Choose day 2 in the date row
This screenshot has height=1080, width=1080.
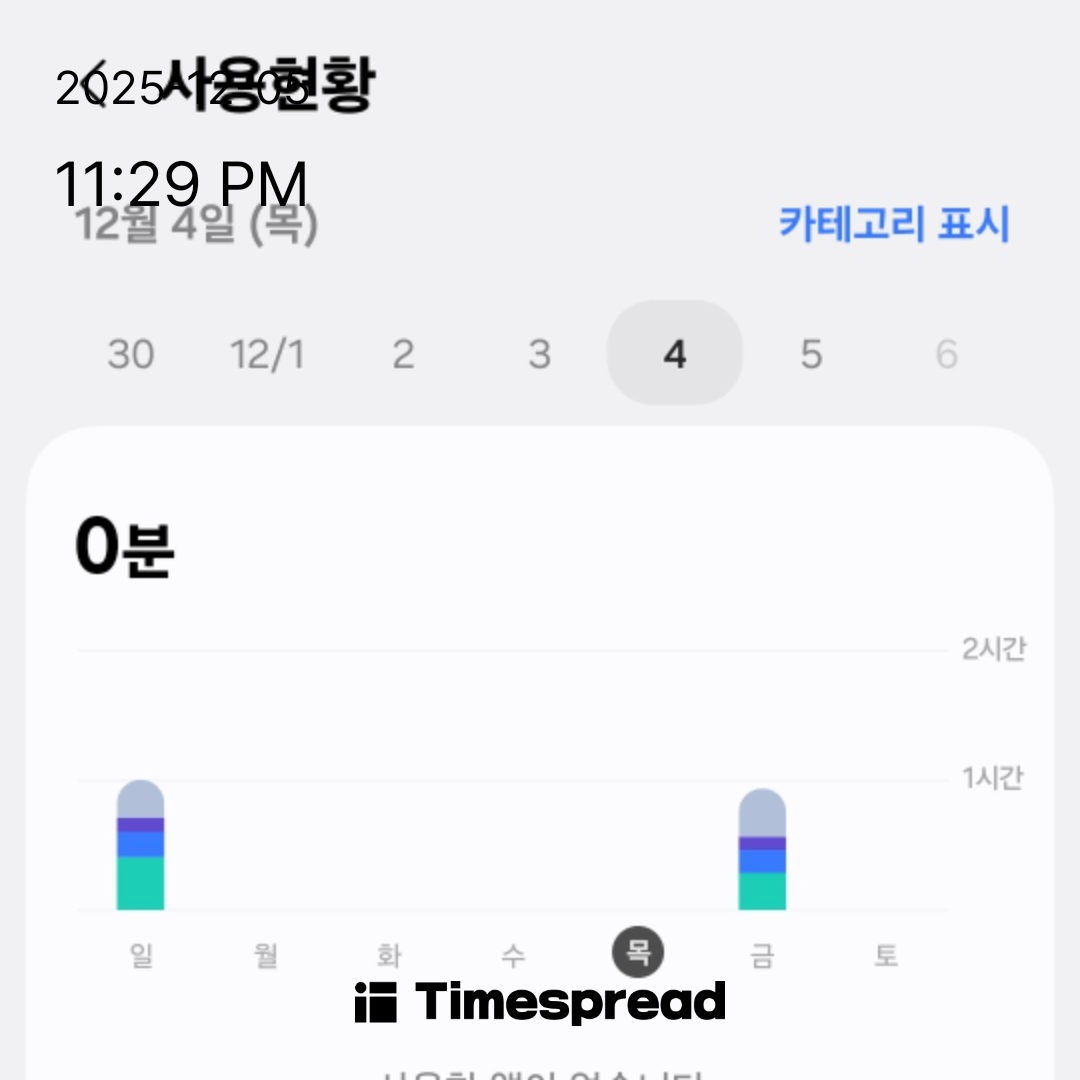(x=403, y=354)
